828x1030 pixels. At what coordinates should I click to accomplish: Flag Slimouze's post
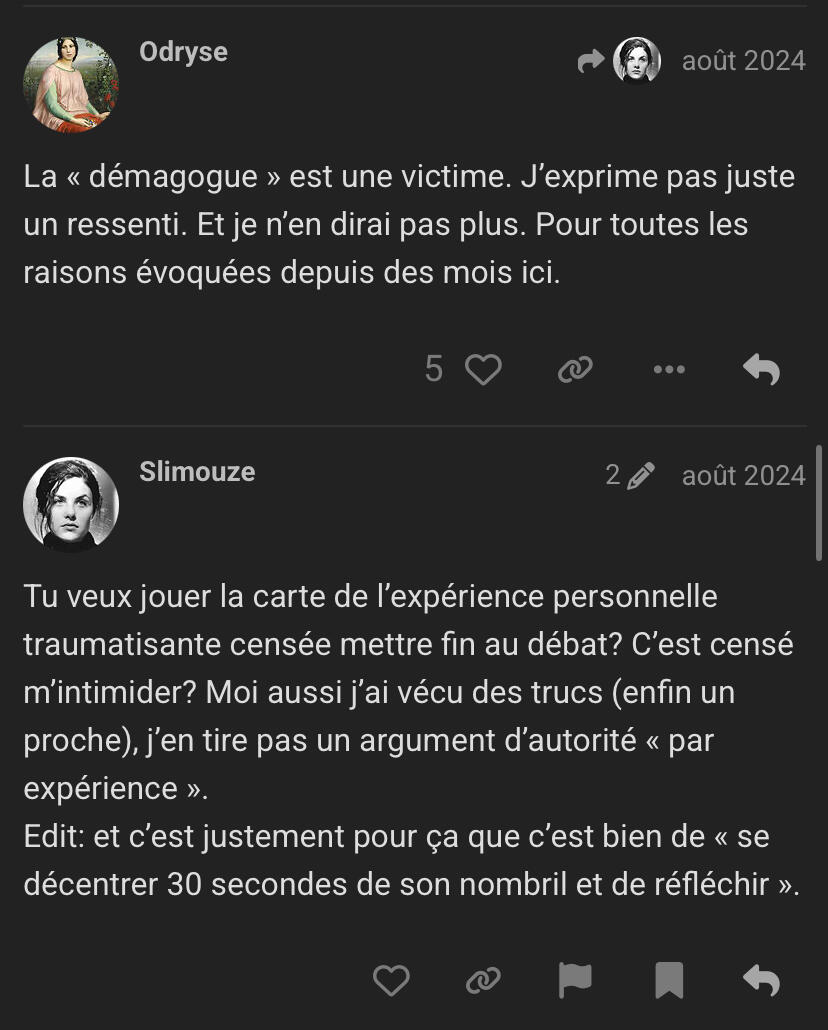(x=575, y=981)
